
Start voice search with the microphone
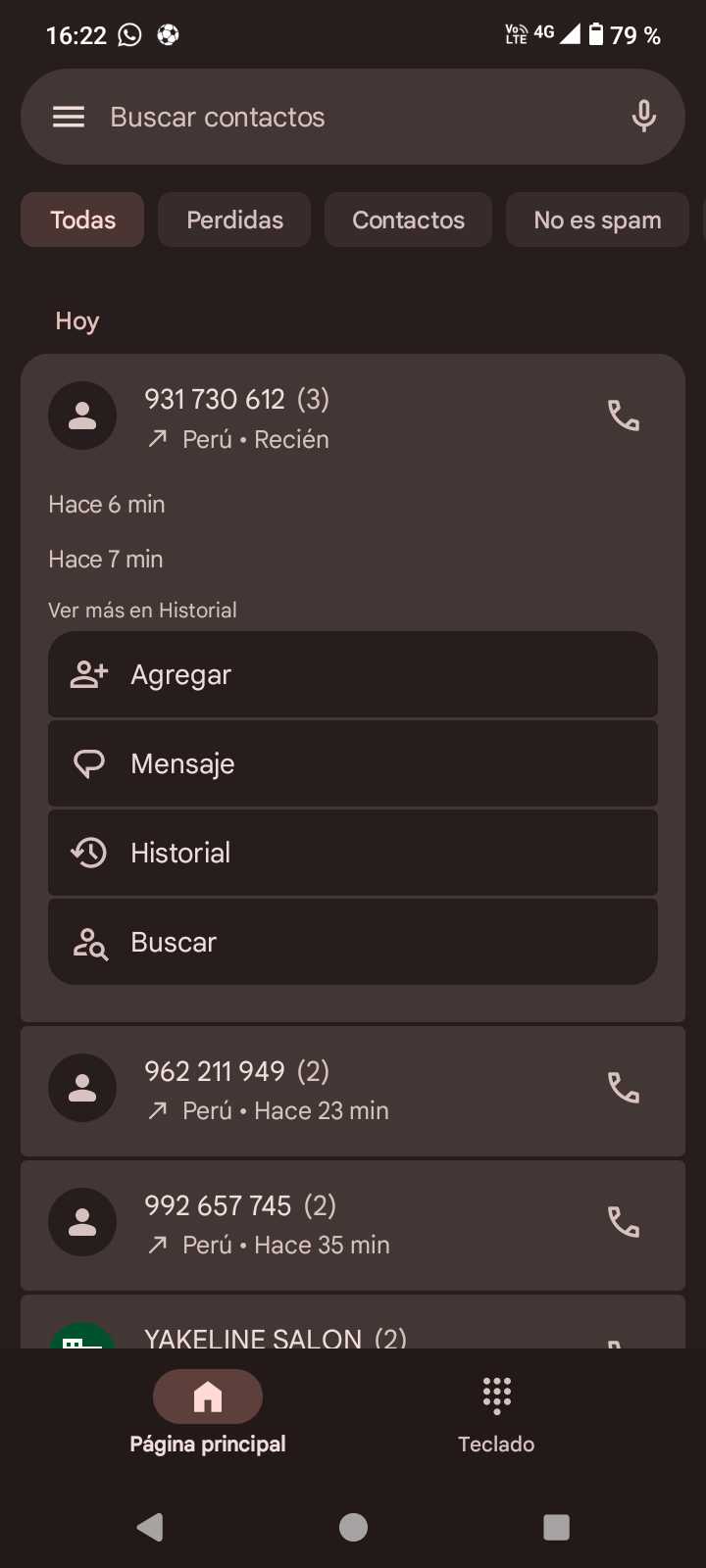point(643,117)
